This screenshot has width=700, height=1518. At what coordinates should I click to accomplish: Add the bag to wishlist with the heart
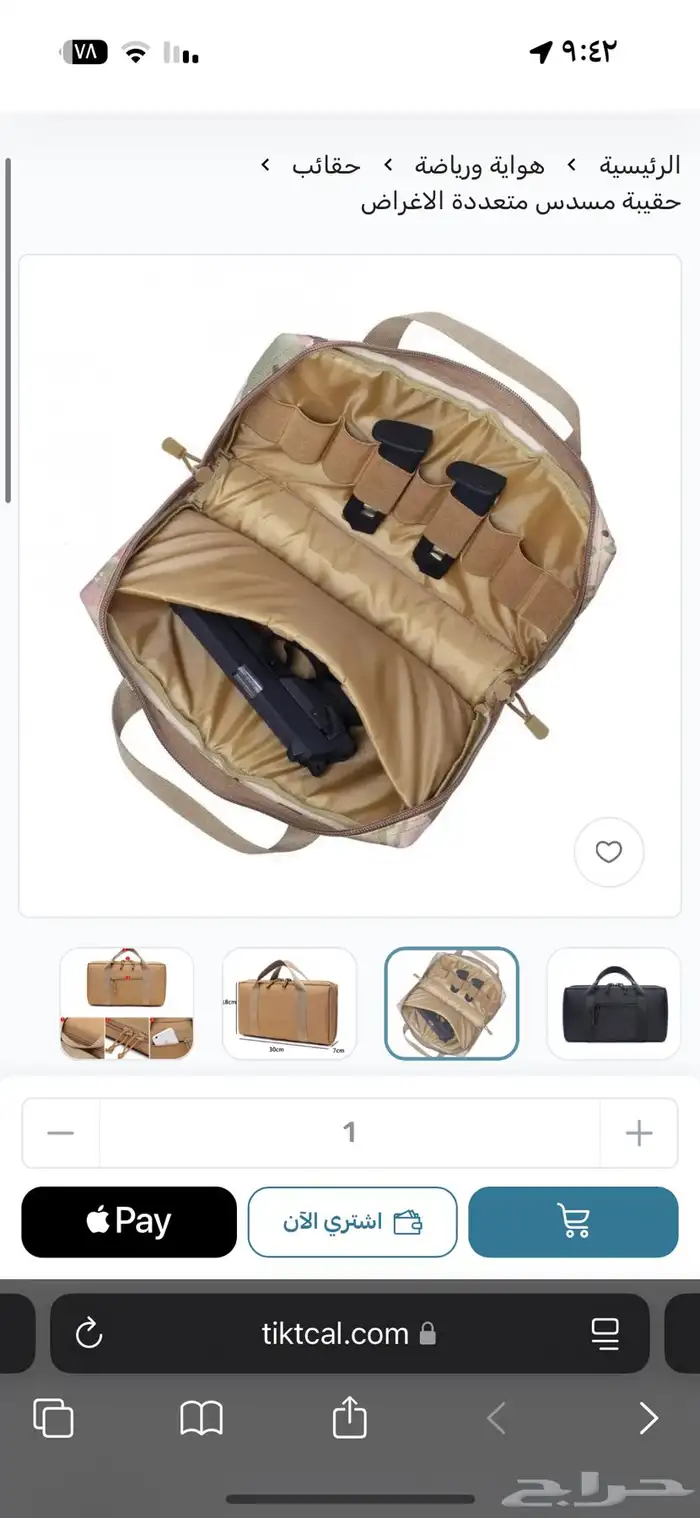point(608,852)
